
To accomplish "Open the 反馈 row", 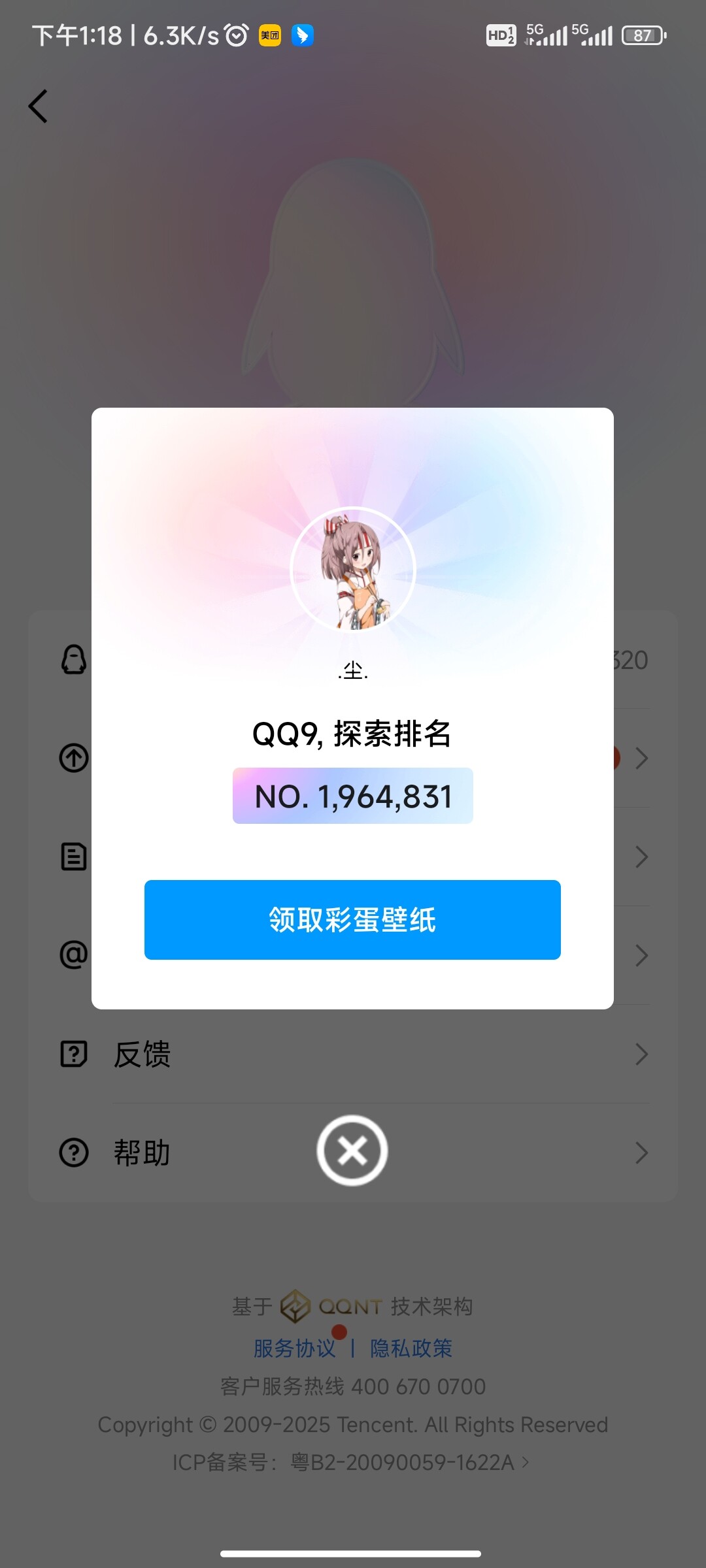I will [353, 1054].
